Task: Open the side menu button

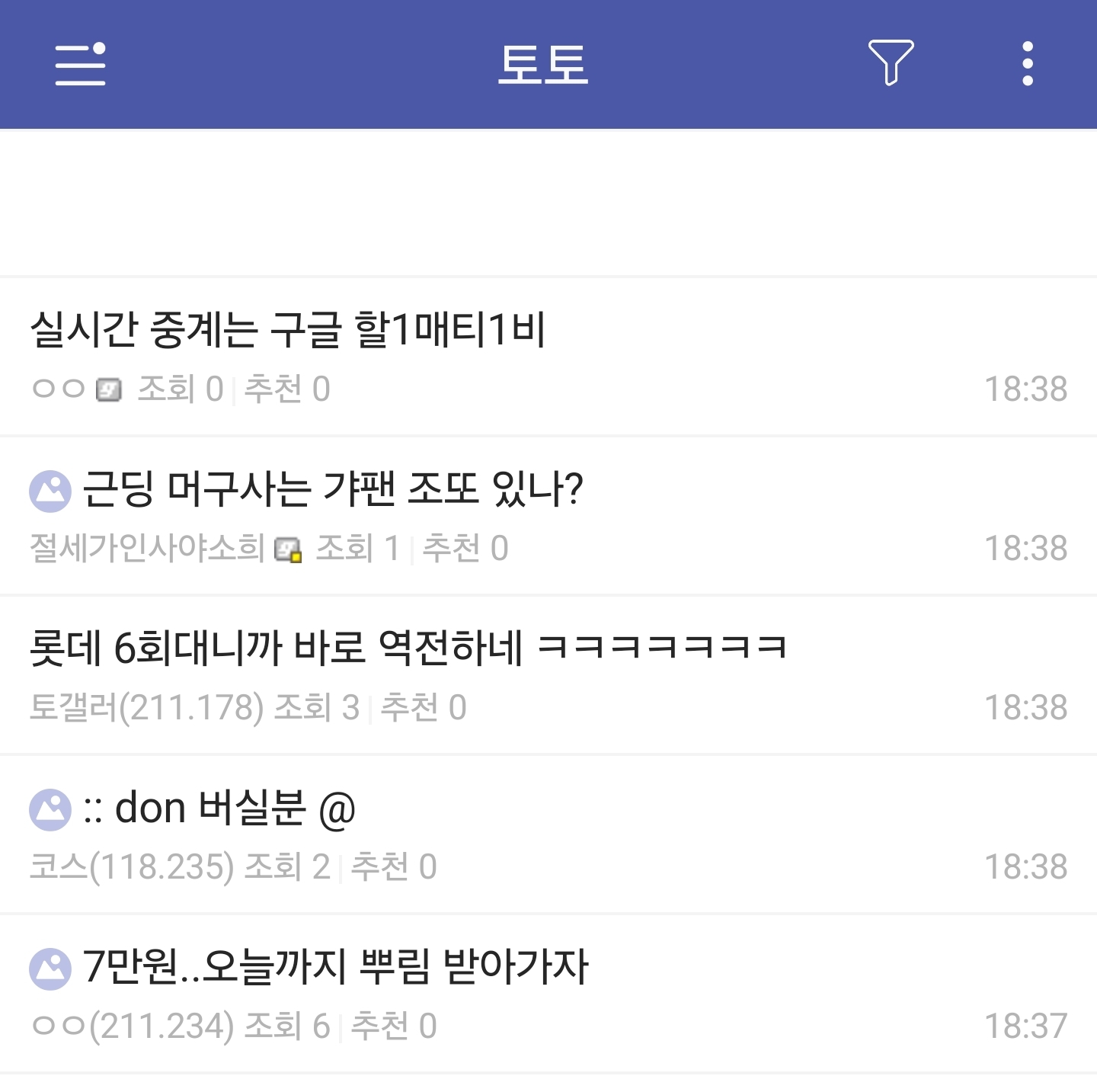Action: point(80,64)
